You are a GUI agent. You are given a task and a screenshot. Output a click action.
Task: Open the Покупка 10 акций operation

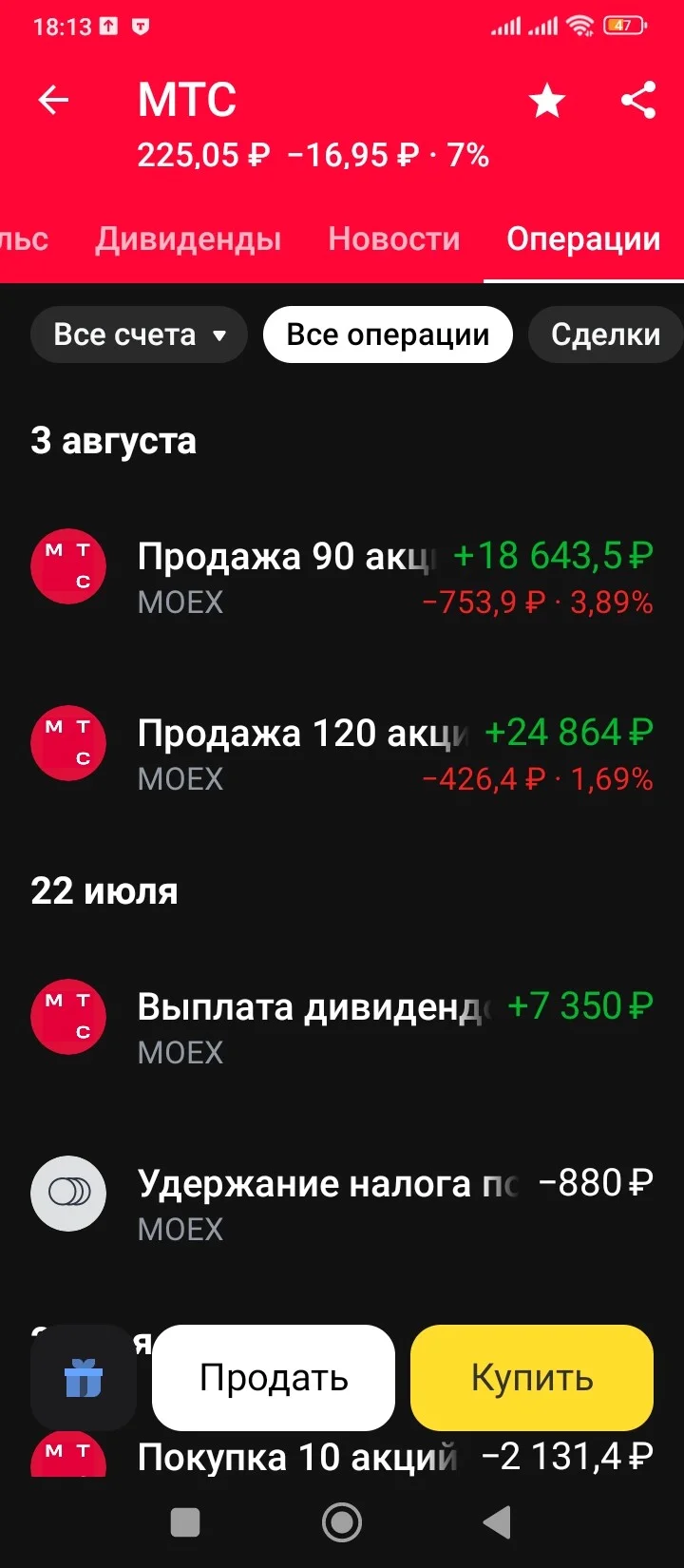342,1456
